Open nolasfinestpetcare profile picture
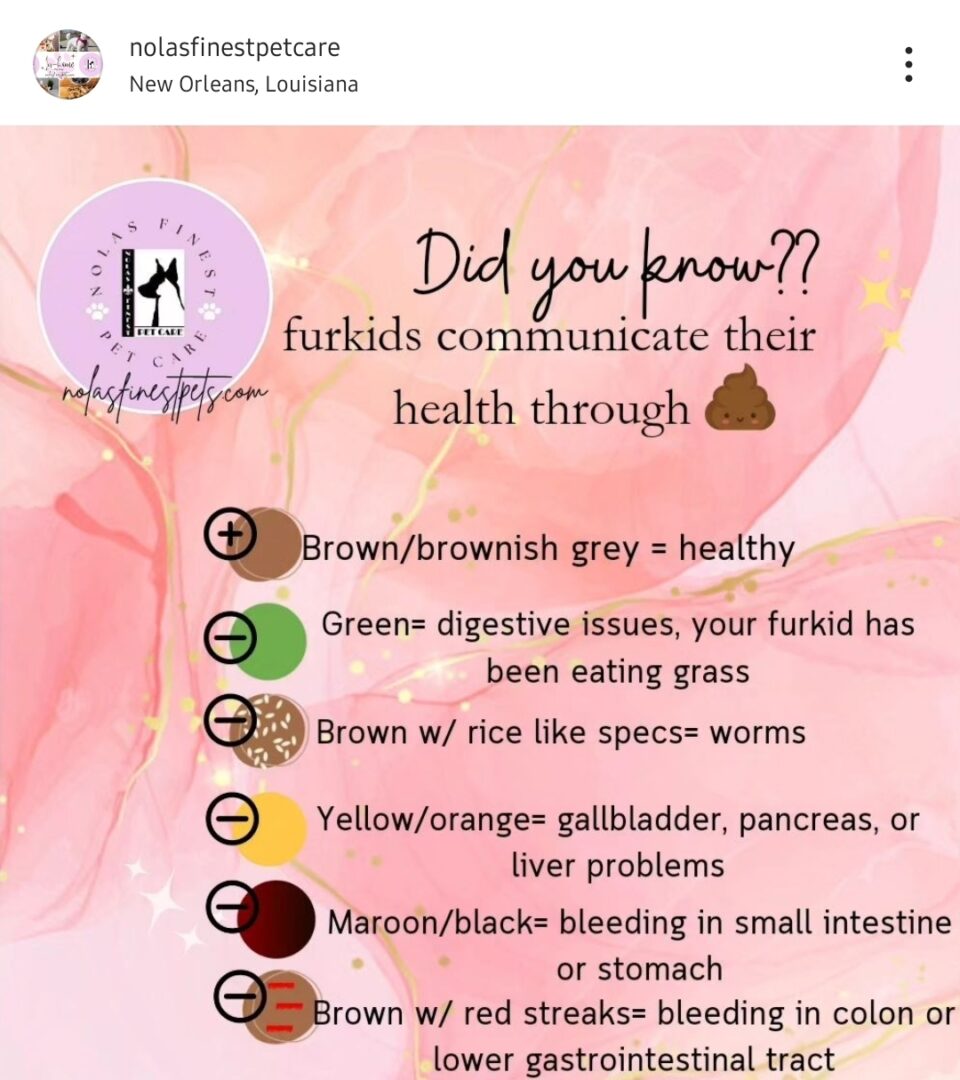The image size is (960, 1080). [x=68, y=65]
